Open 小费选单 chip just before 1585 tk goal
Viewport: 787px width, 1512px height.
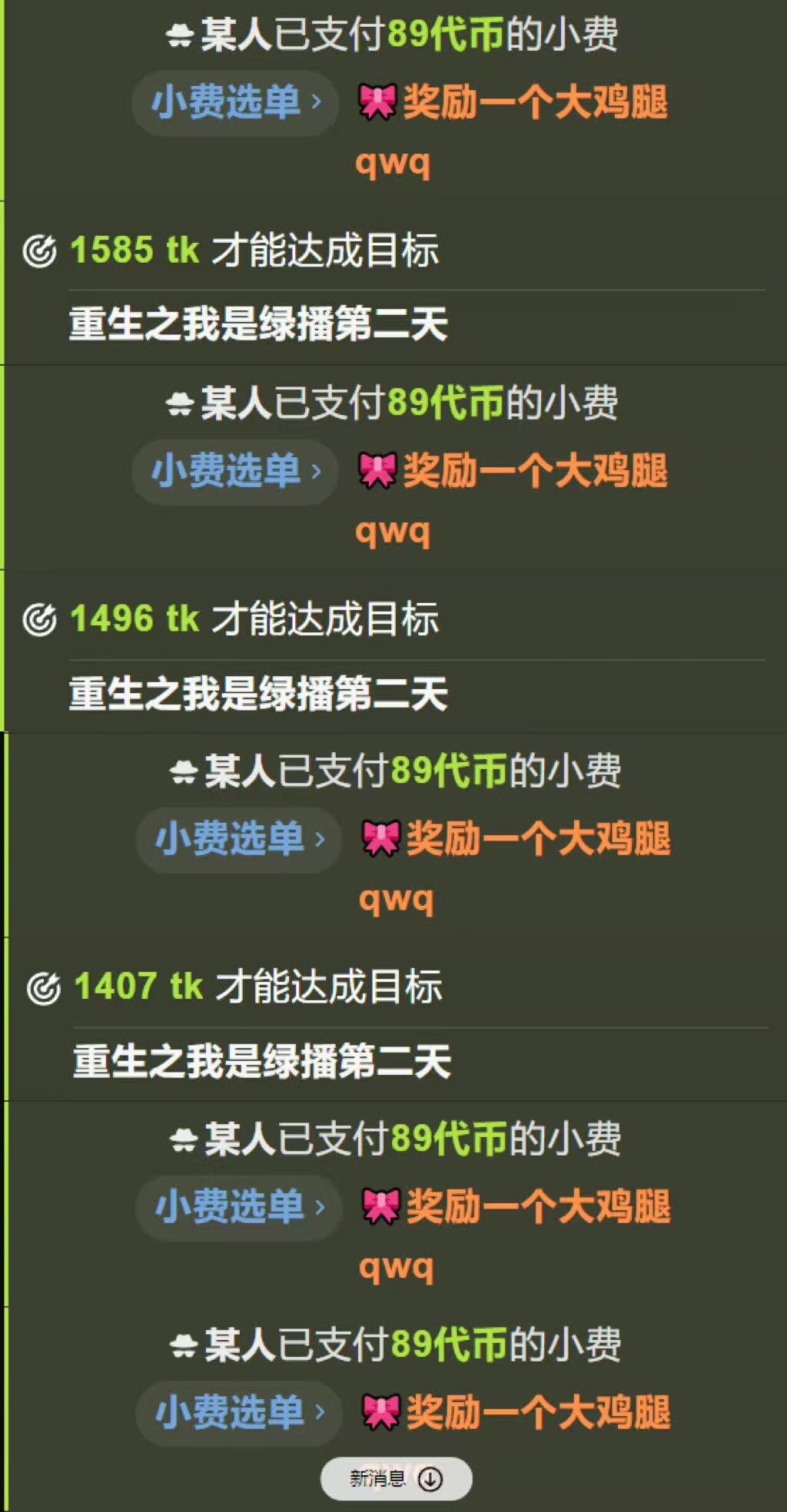pyautogui.click(x=235, y=103)
